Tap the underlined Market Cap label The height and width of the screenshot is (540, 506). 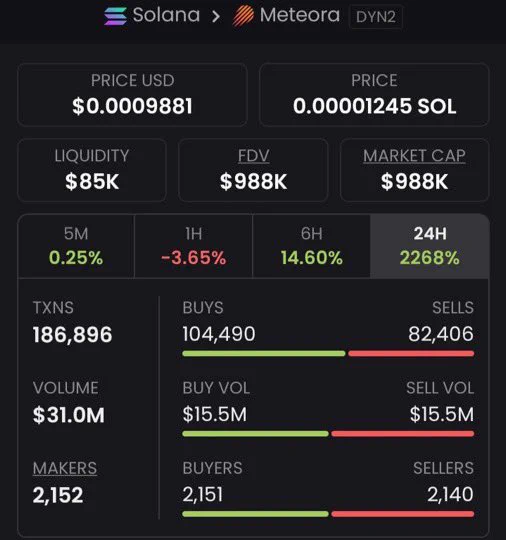pos(414,156)
